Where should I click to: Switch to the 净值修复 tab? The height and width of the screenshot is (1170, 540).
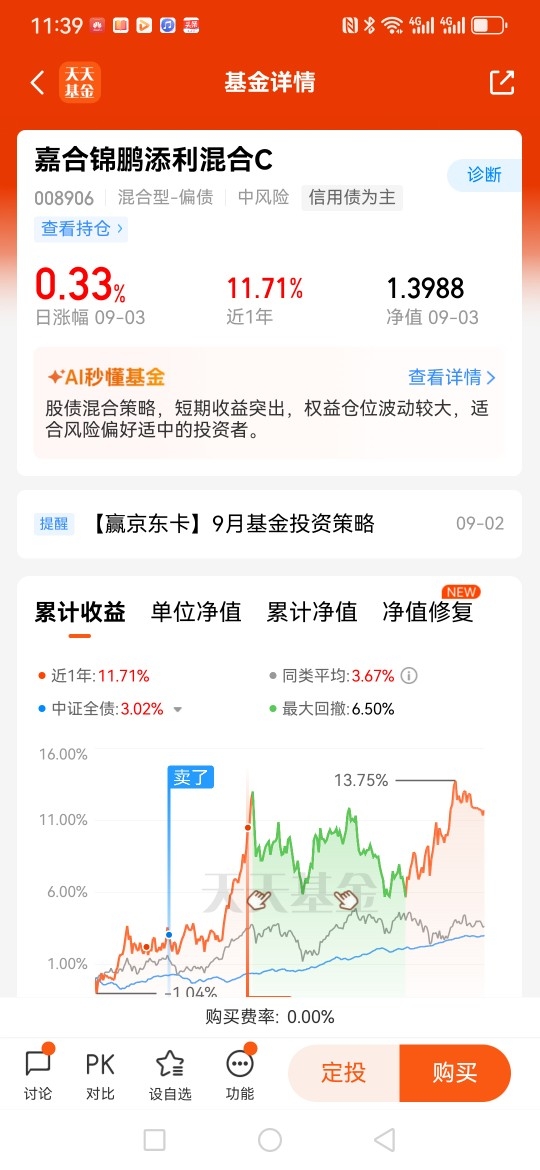pos(428,613)
